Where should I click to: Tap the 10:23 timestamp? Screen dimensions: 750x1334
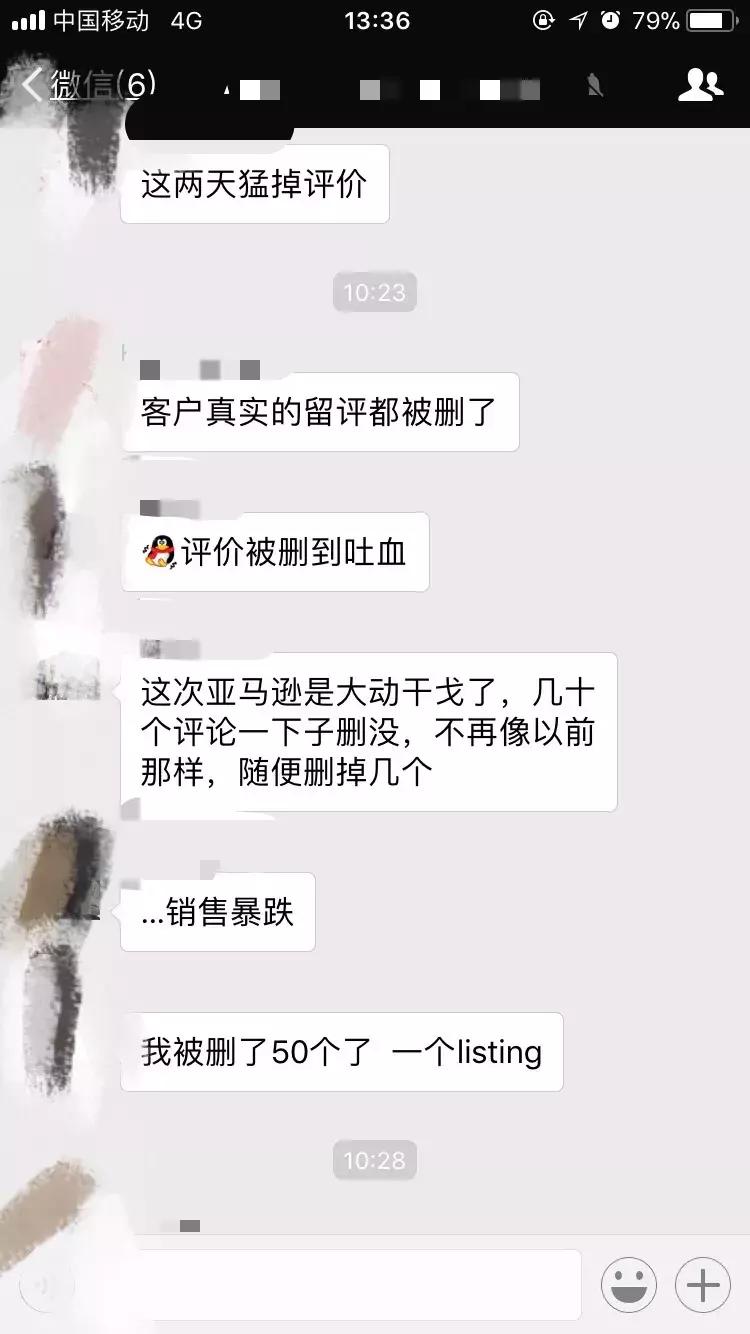(374, 292)
